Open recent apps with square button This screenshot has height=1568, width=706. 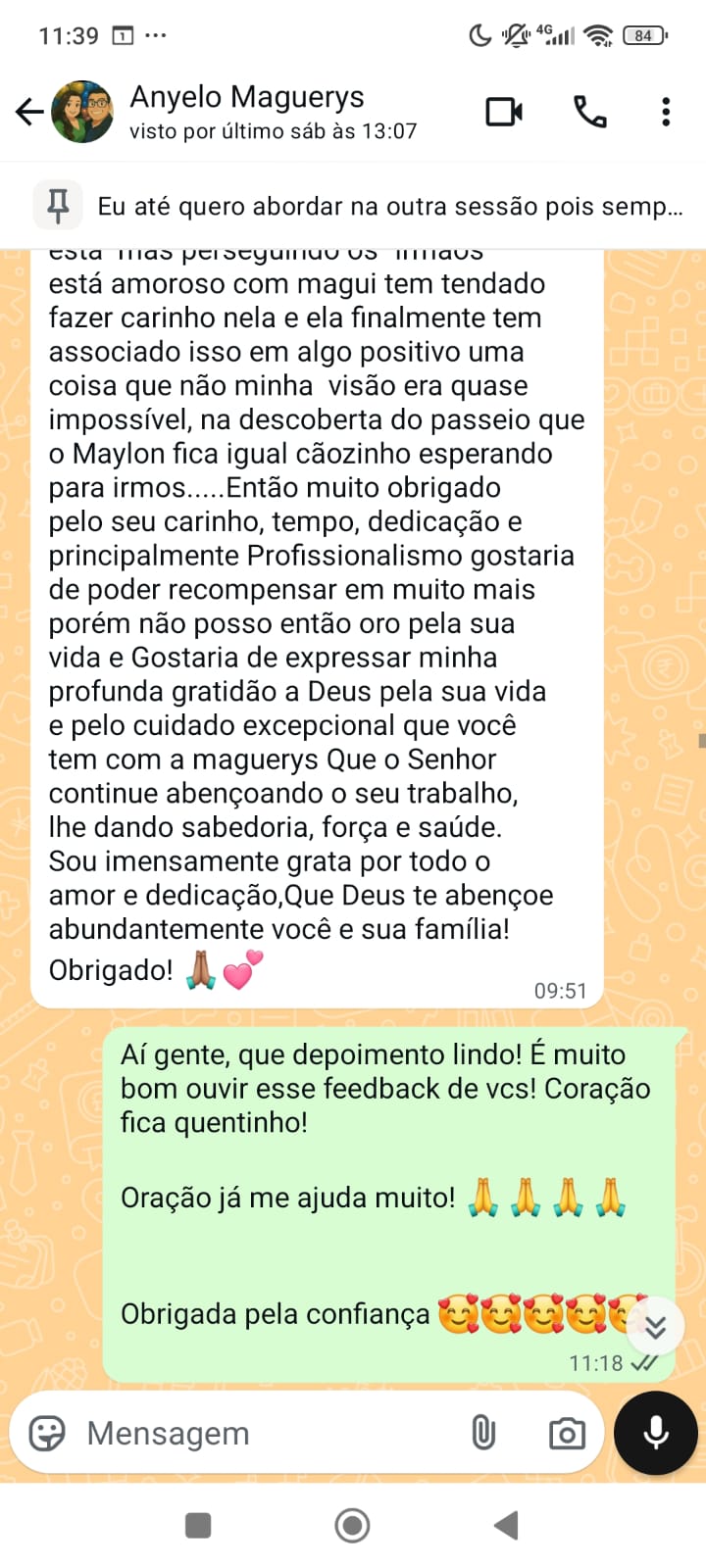(198, 1525)
